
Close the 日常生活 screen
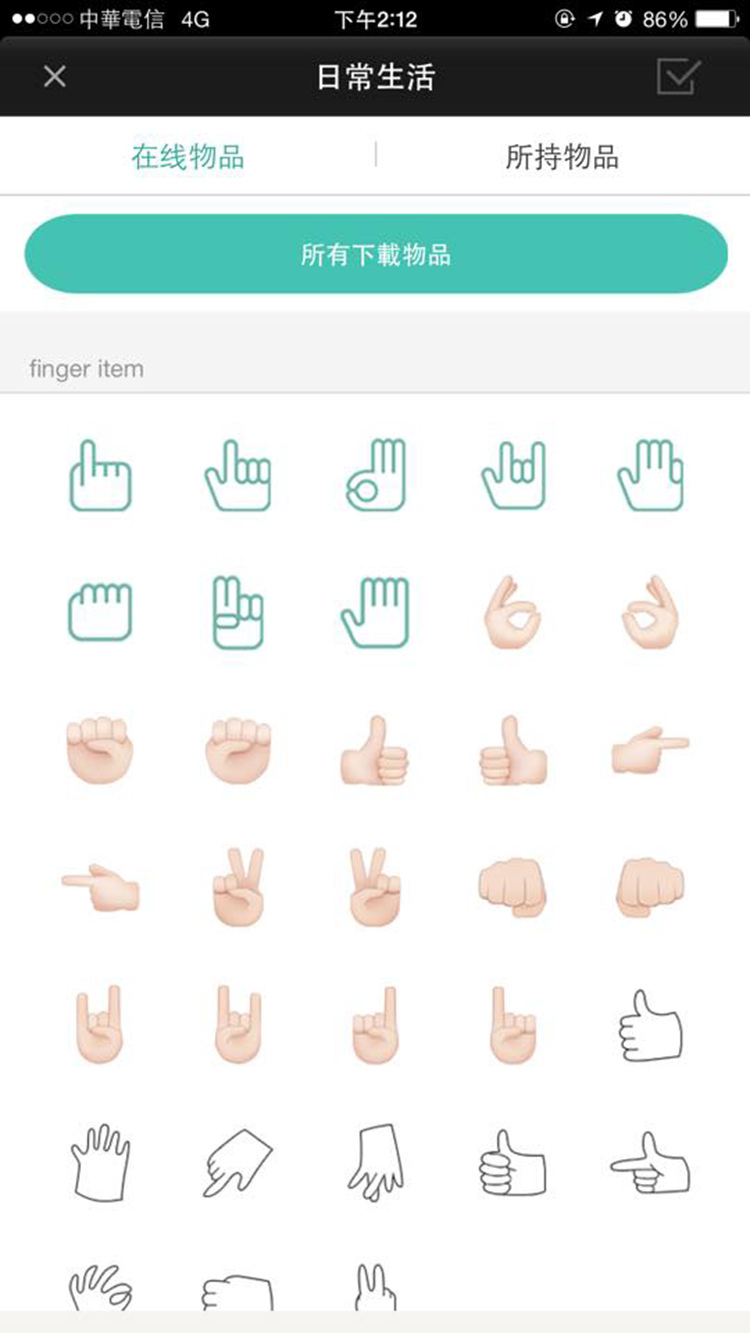click(x=55, y=76)
